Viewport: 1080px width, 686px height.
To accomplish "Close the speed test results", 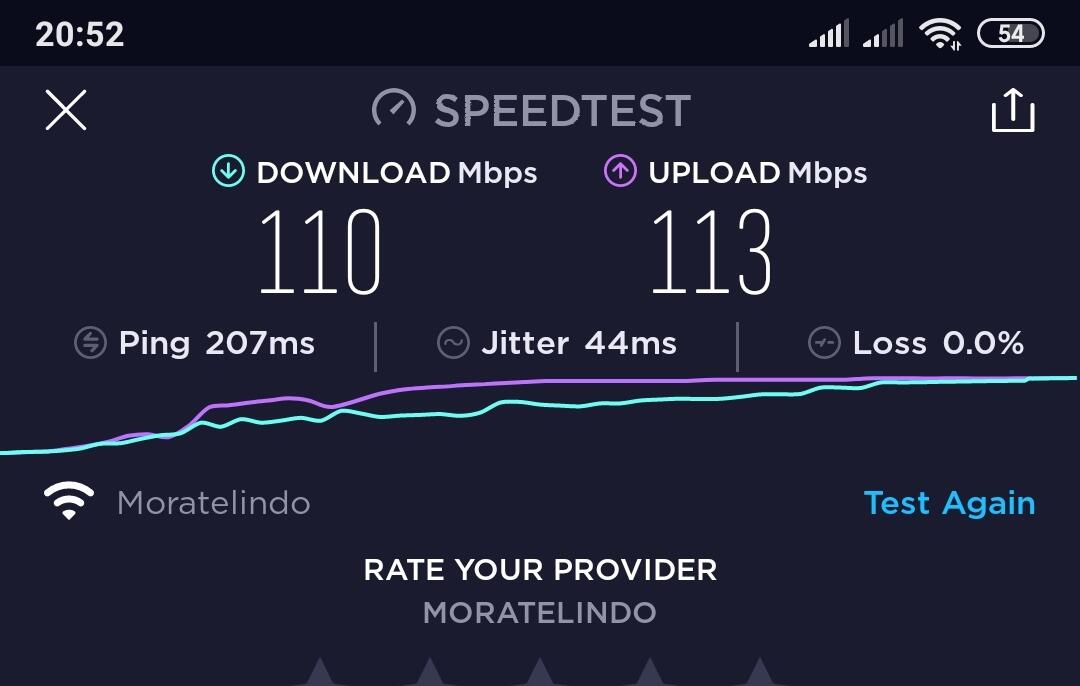I will pos(66,110).
